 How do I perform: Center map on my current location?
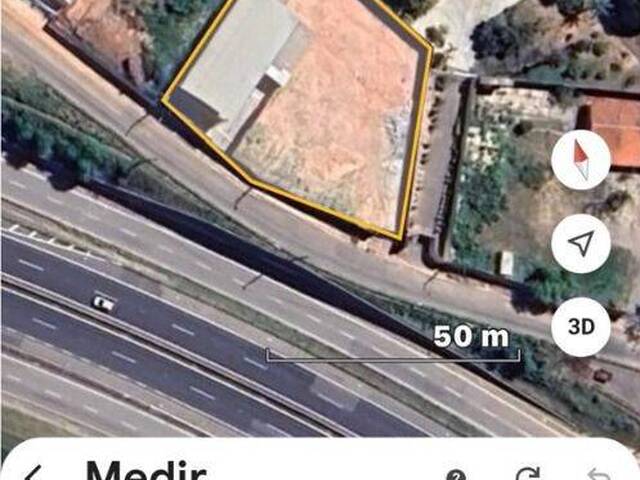[581, 243]
